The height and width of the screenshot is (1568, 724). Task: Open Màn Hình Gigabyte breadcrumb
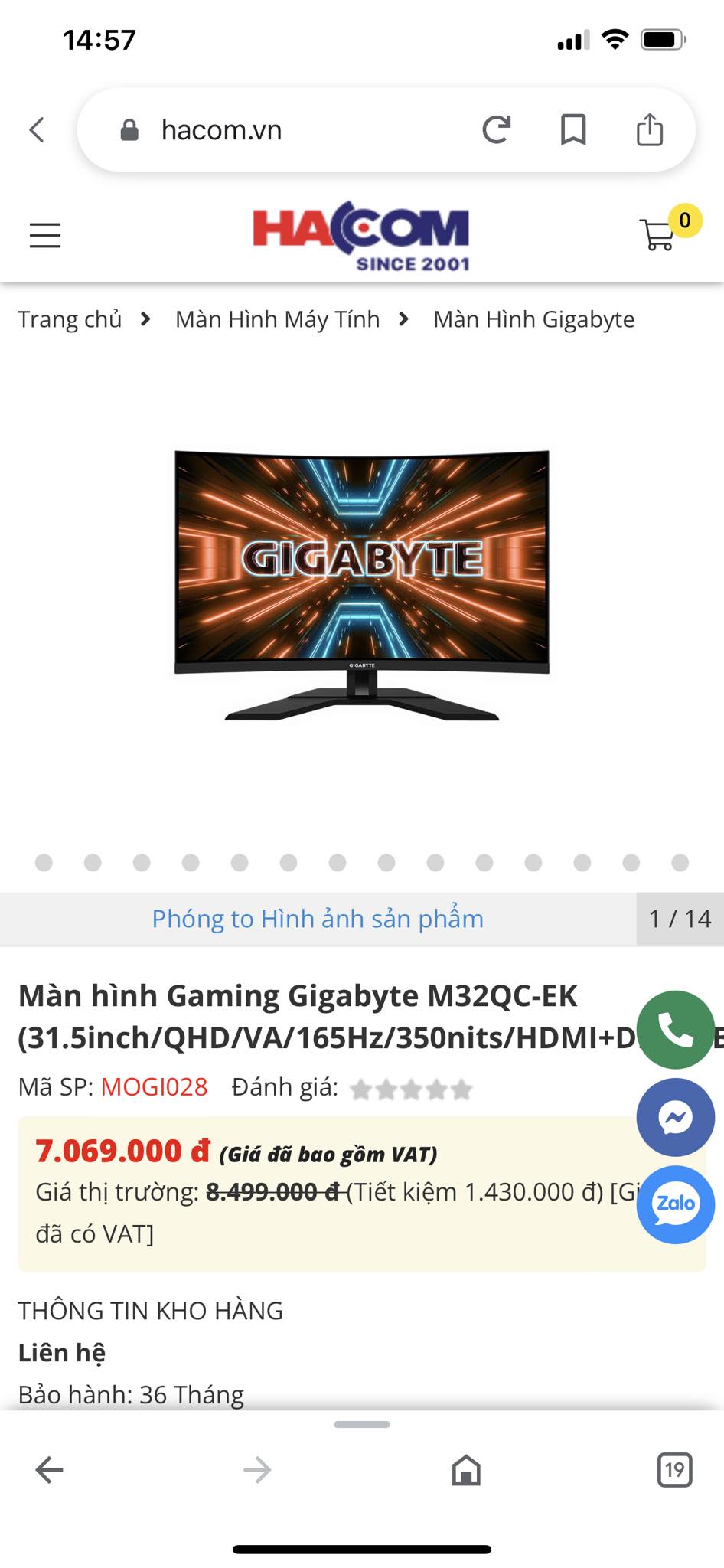[x=533, y=319]
